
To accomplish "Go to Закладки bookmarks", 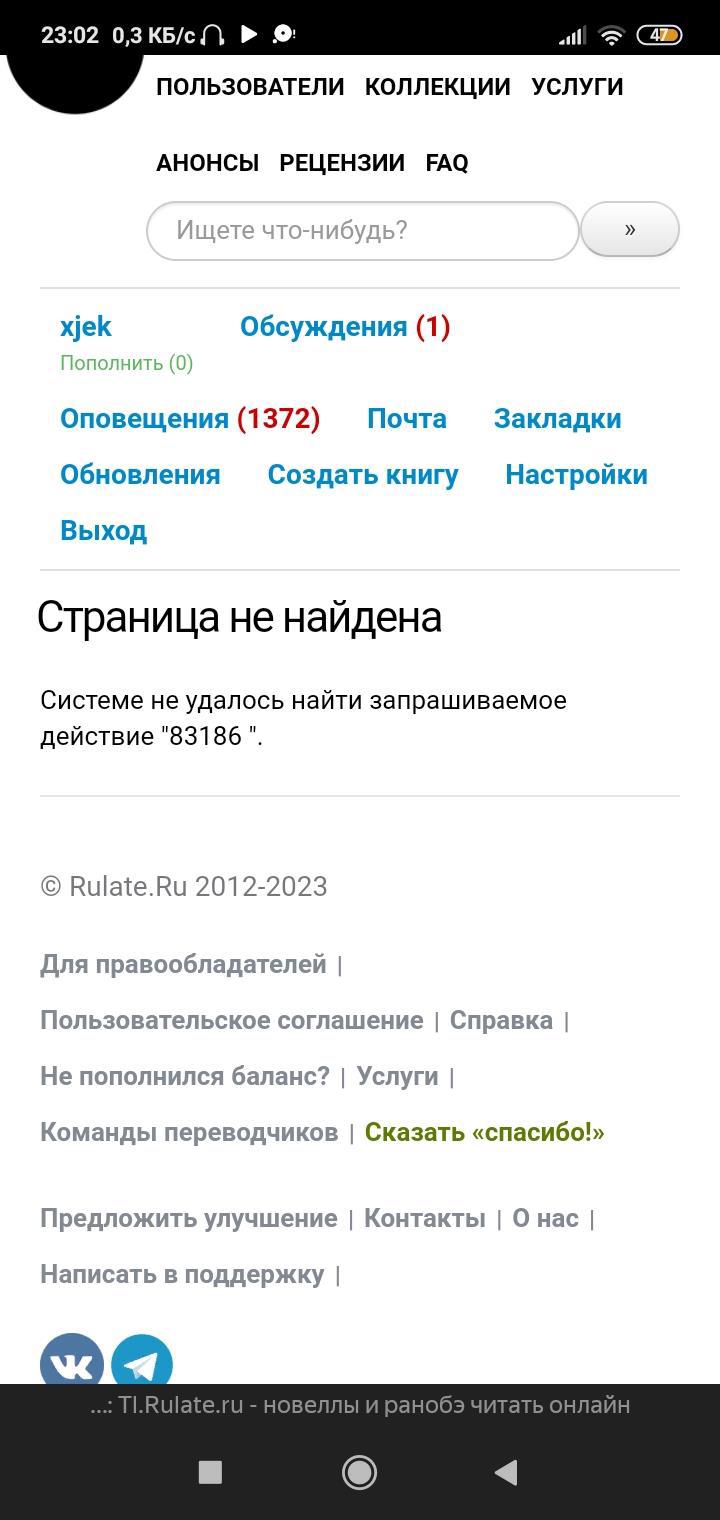I will (x=557, y=419).
